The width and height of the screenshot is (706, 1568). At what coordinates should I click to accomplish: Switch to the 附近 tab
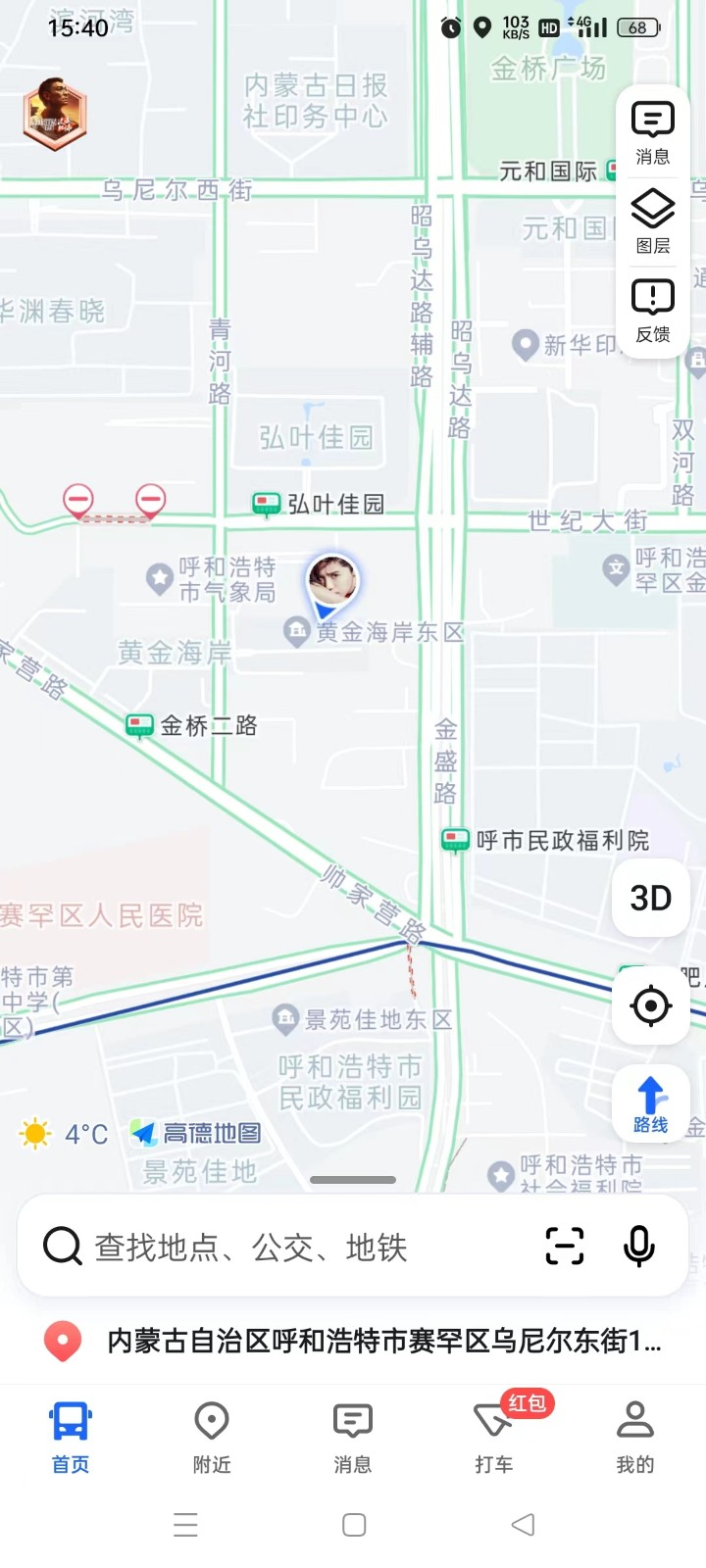pos(212,1437)
